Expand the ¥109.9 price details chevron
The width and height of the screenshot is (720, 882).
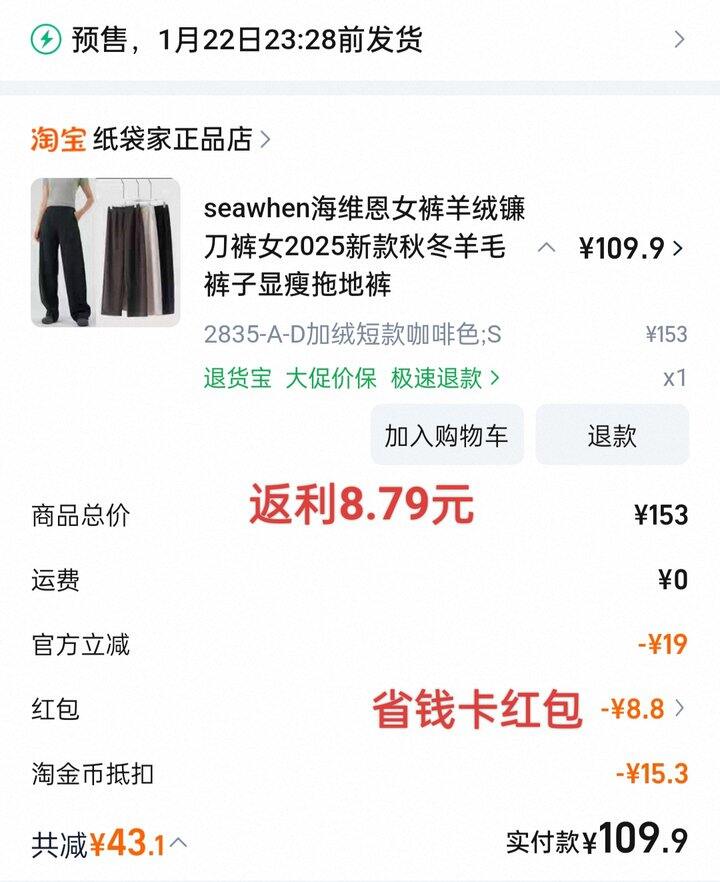[678, 249]
